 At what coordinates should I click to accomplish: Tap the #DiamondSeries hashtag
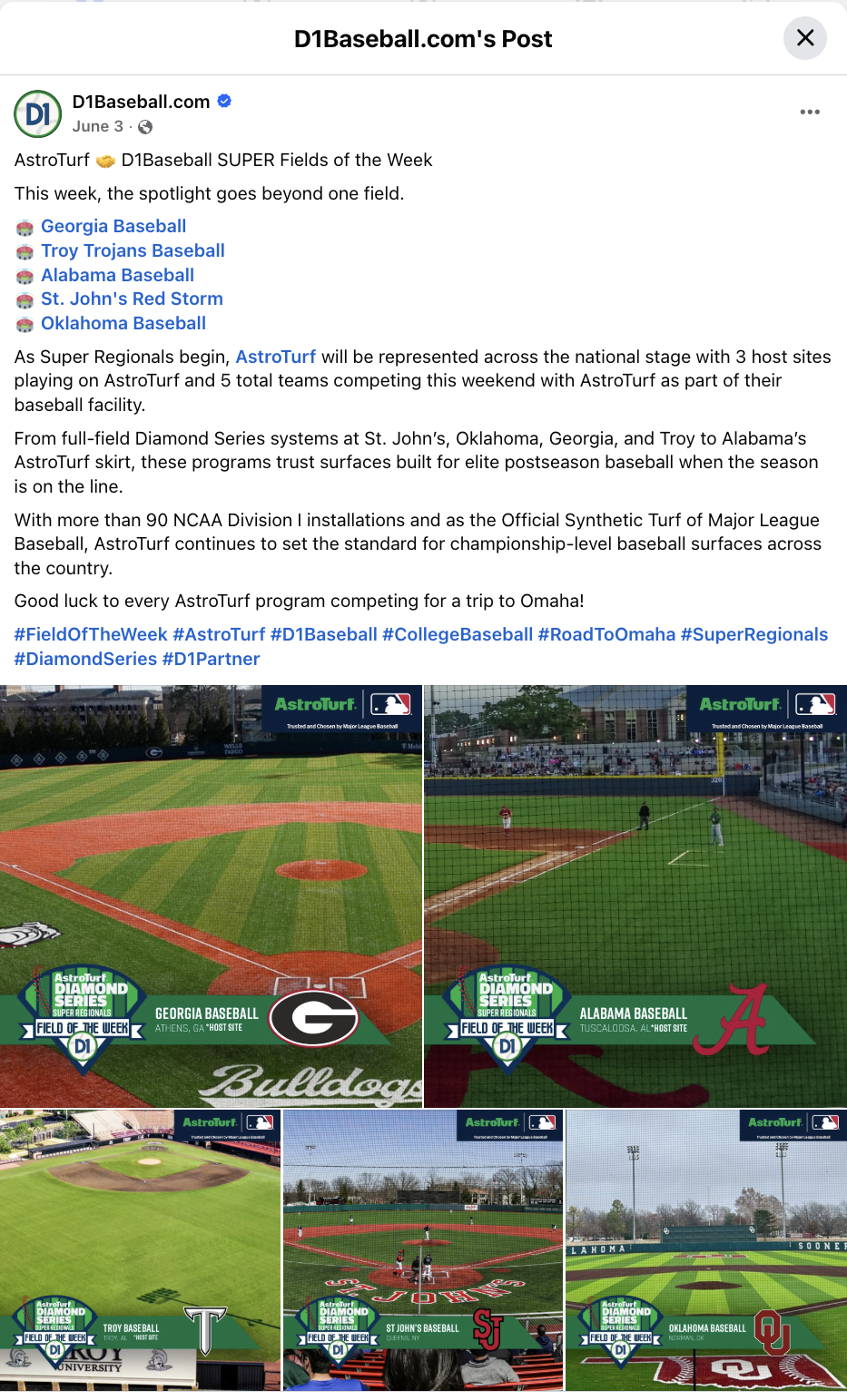click(x=86, y=659)
